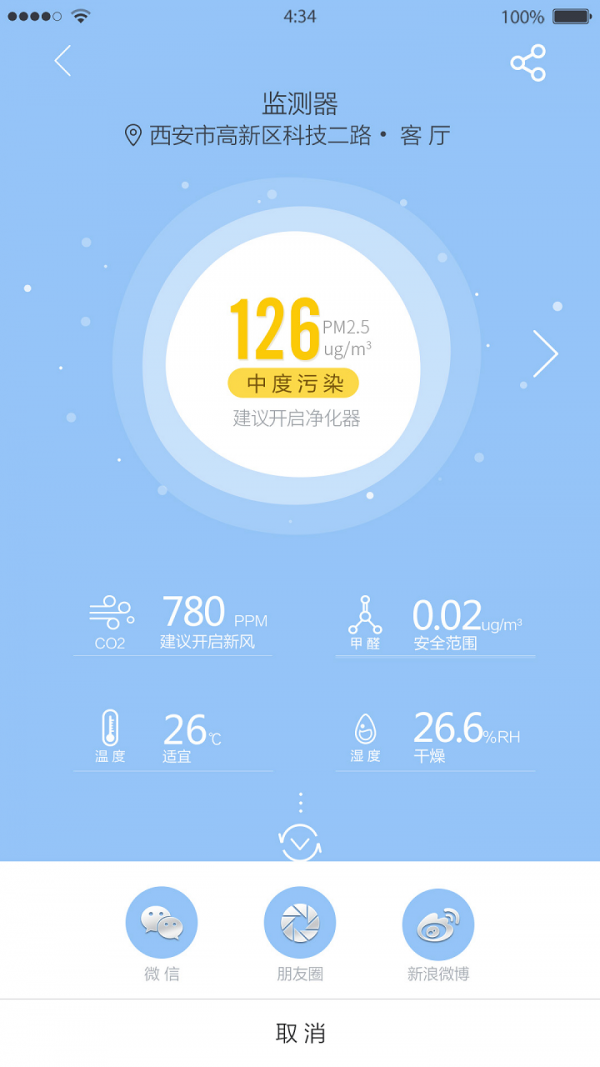
Task: Show the next monitor with right chevron
Action: point(544,353)
